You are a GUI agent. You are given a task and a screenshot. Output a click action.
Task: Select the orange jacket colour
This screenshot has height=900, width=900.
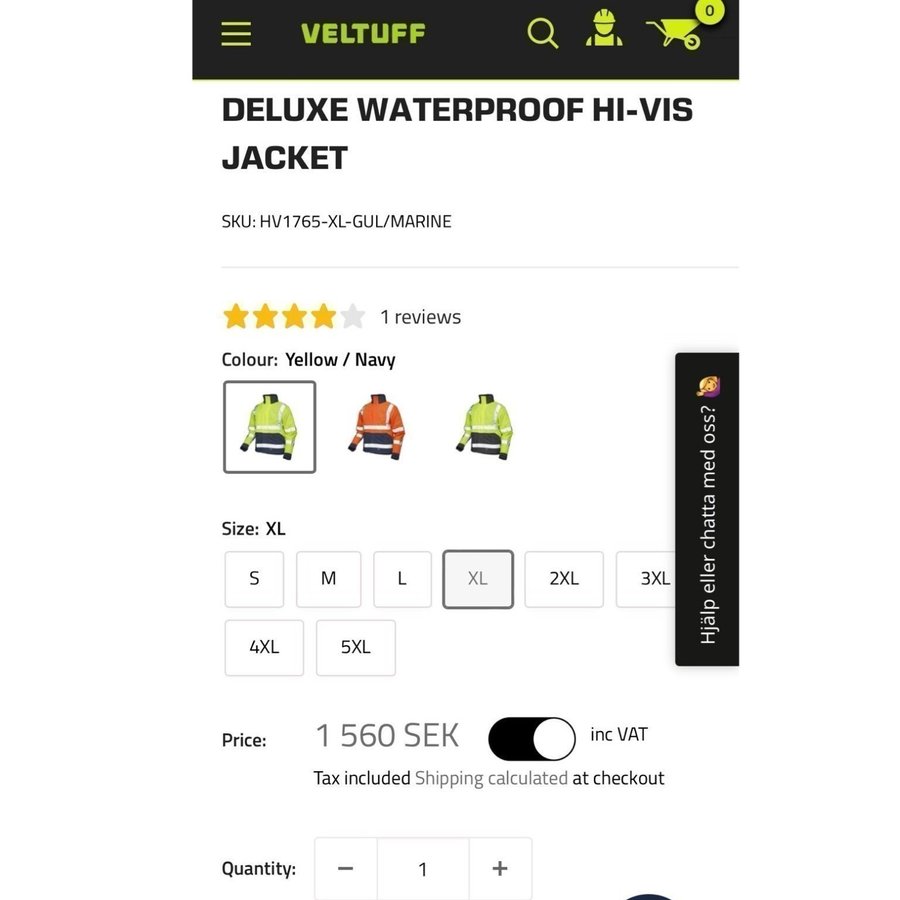[378, 426]
